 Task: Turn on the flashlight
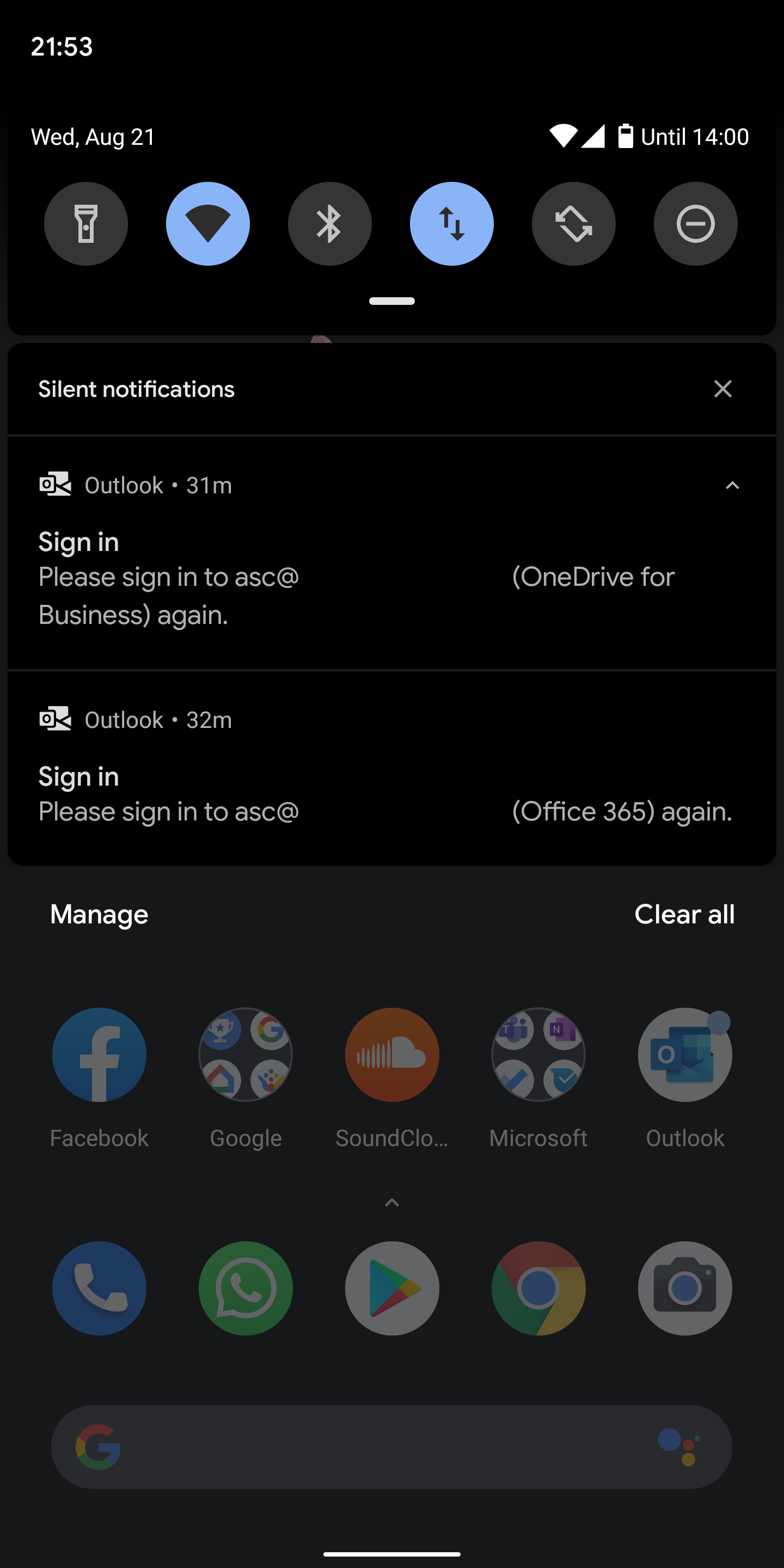tap(86, 223)
